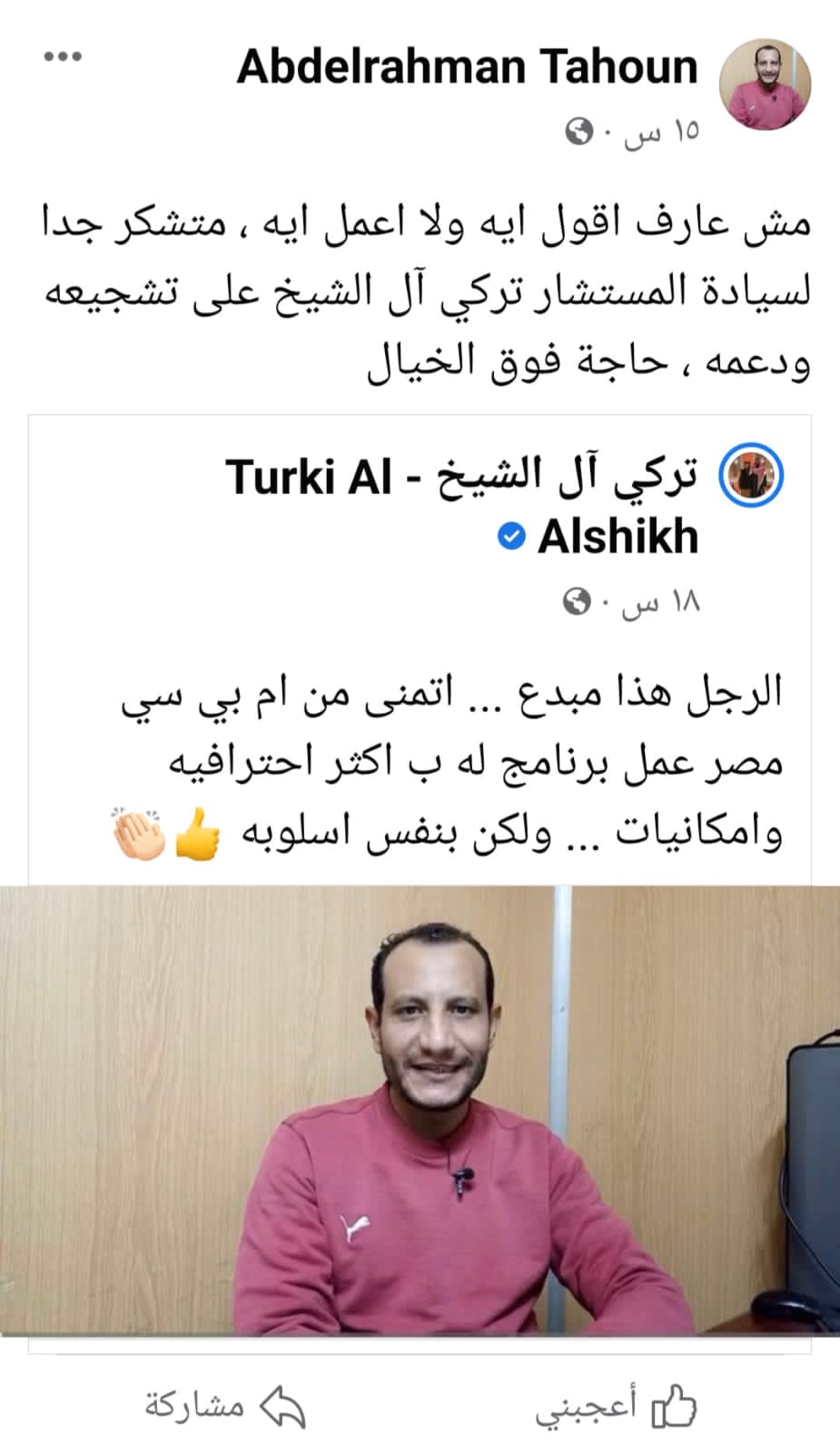This screenshot has width=840, height=1453.
Task: Visit the Turki Al Alshikh page name
Action: pyautogui.click(x=463, y=505)
